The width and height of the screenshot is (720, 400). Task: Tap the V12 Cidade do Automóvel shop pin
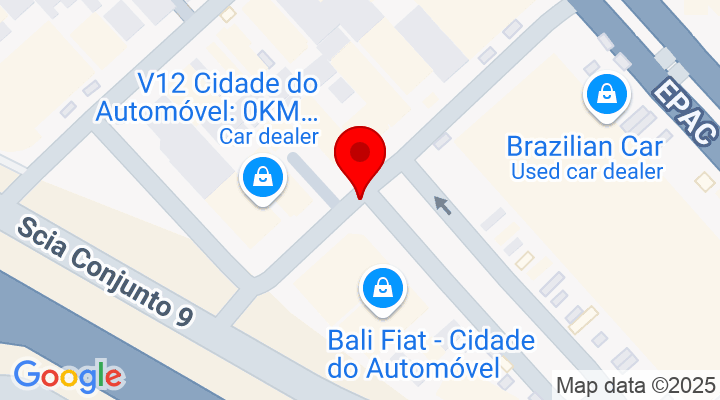tap(262, 179)
